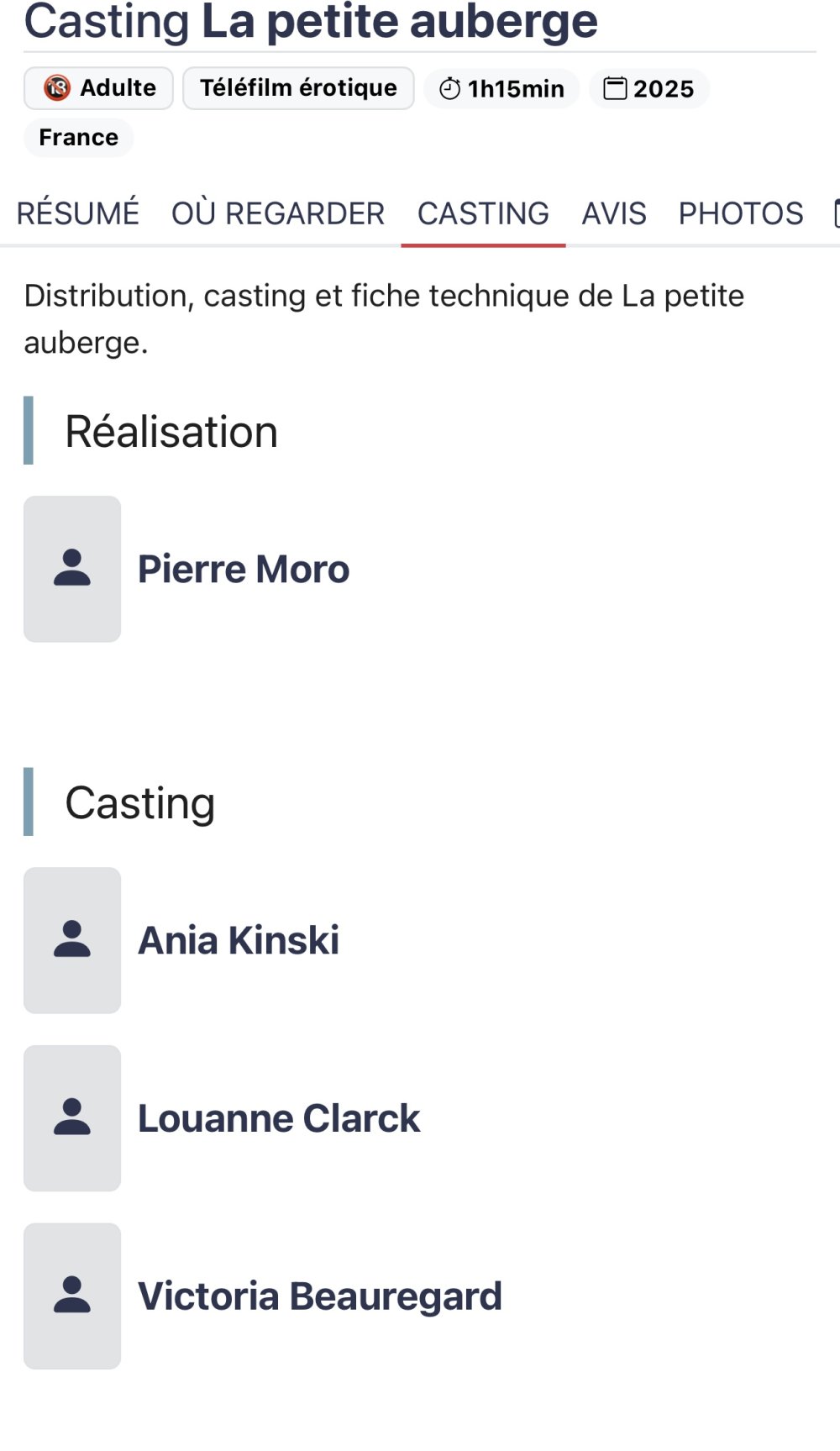840x1451 pixels.
Task: Open La petite auberge title link
Action: (399, 22)
